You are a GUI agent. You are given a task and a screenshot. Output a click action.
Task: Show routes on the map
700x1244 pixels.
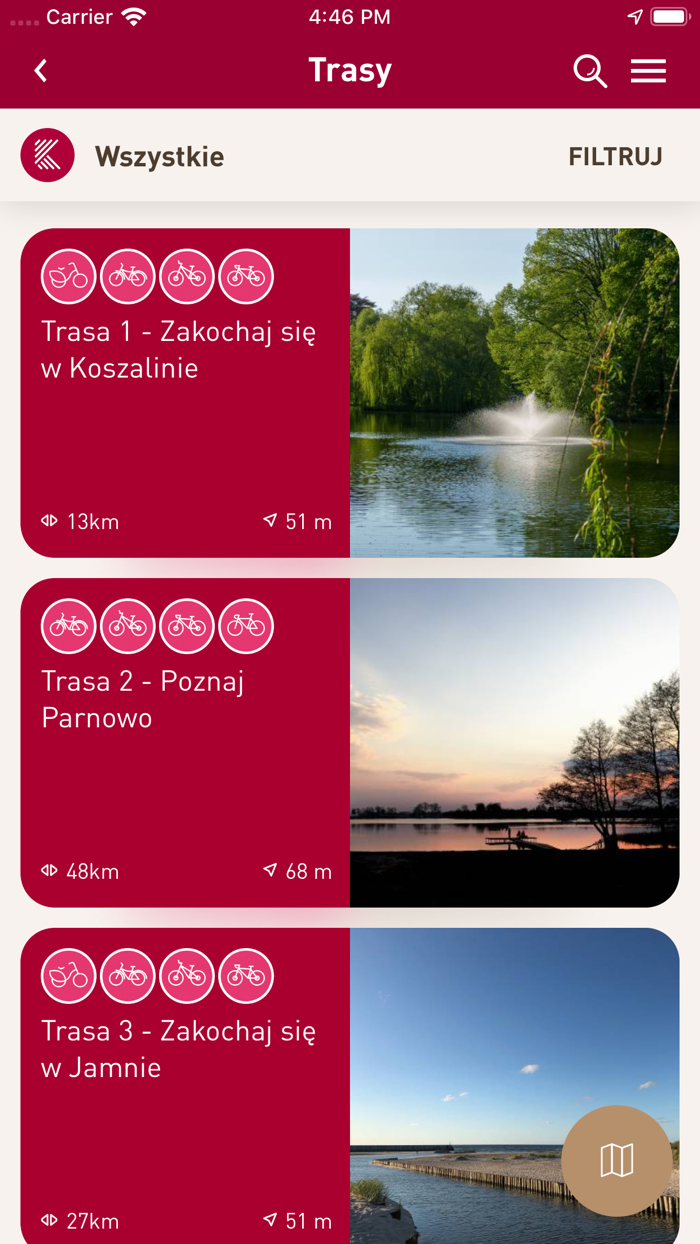tap(616, 1160)
